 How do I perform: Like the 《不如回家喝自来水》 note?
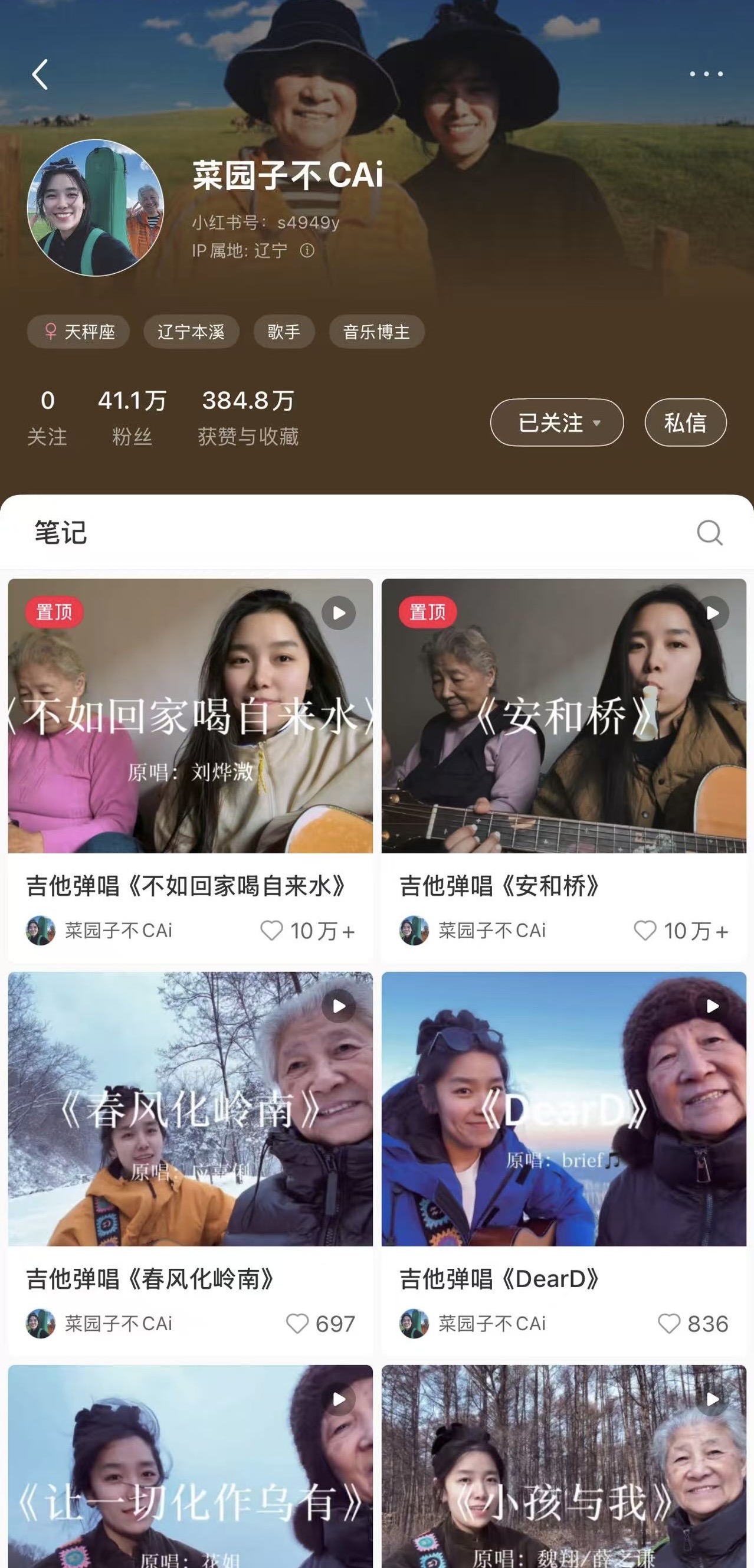click(271, 931)
